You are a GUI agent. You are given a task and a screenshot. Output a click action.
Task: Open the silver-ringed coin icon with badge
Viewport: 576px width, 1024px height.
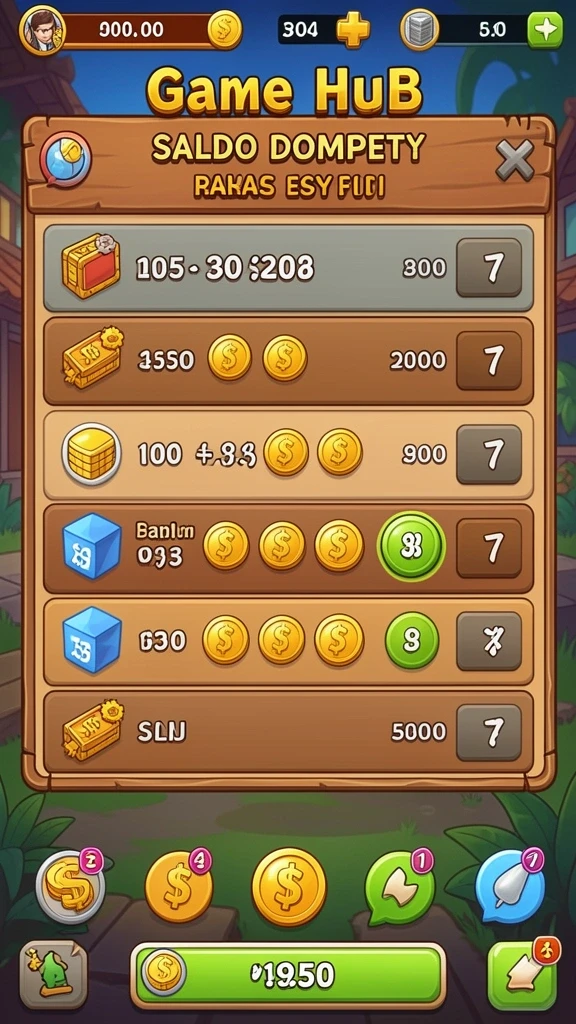pyautogui.click(x=70, y=885)
